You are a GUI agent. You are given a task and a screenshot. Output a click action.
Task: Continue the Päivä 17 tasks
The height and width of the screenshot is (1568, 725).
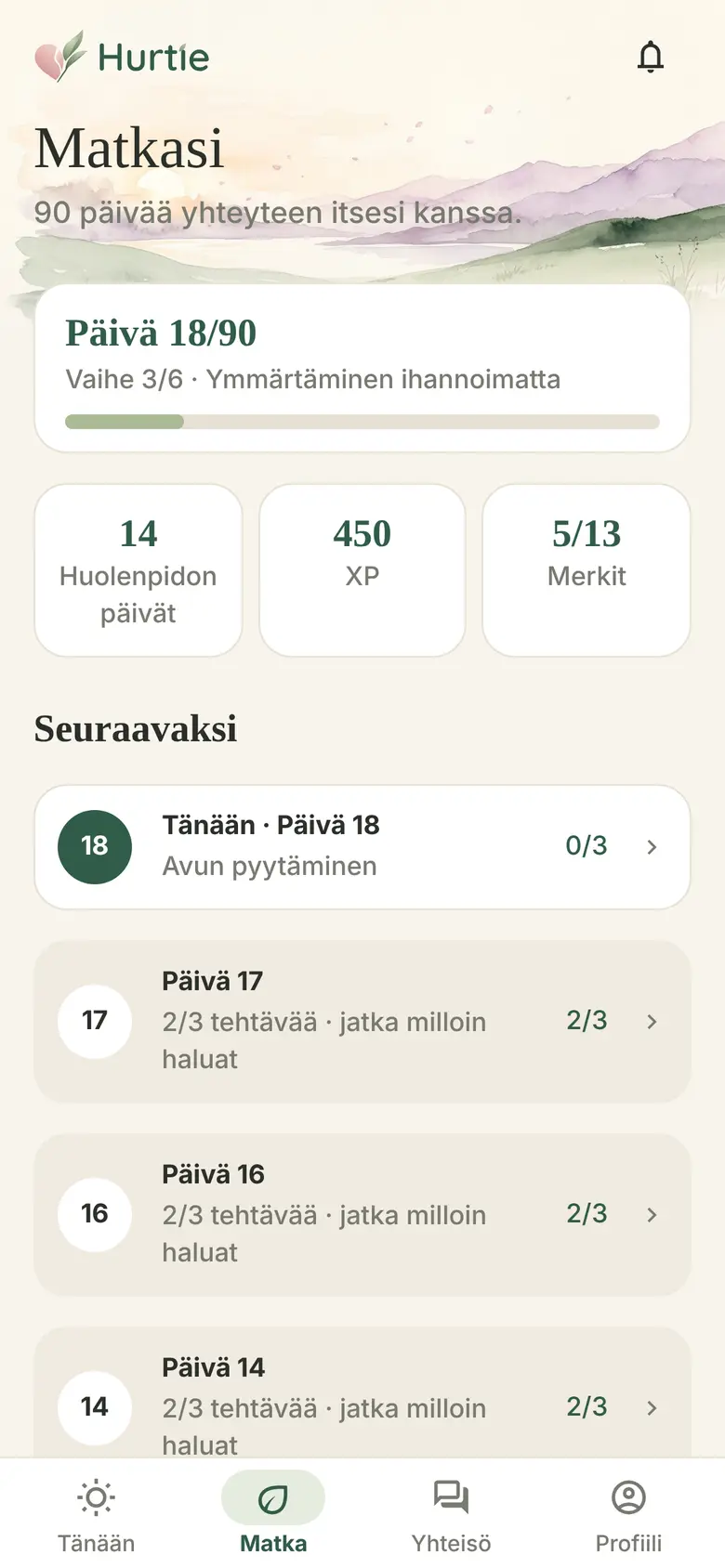(362, 1022)
